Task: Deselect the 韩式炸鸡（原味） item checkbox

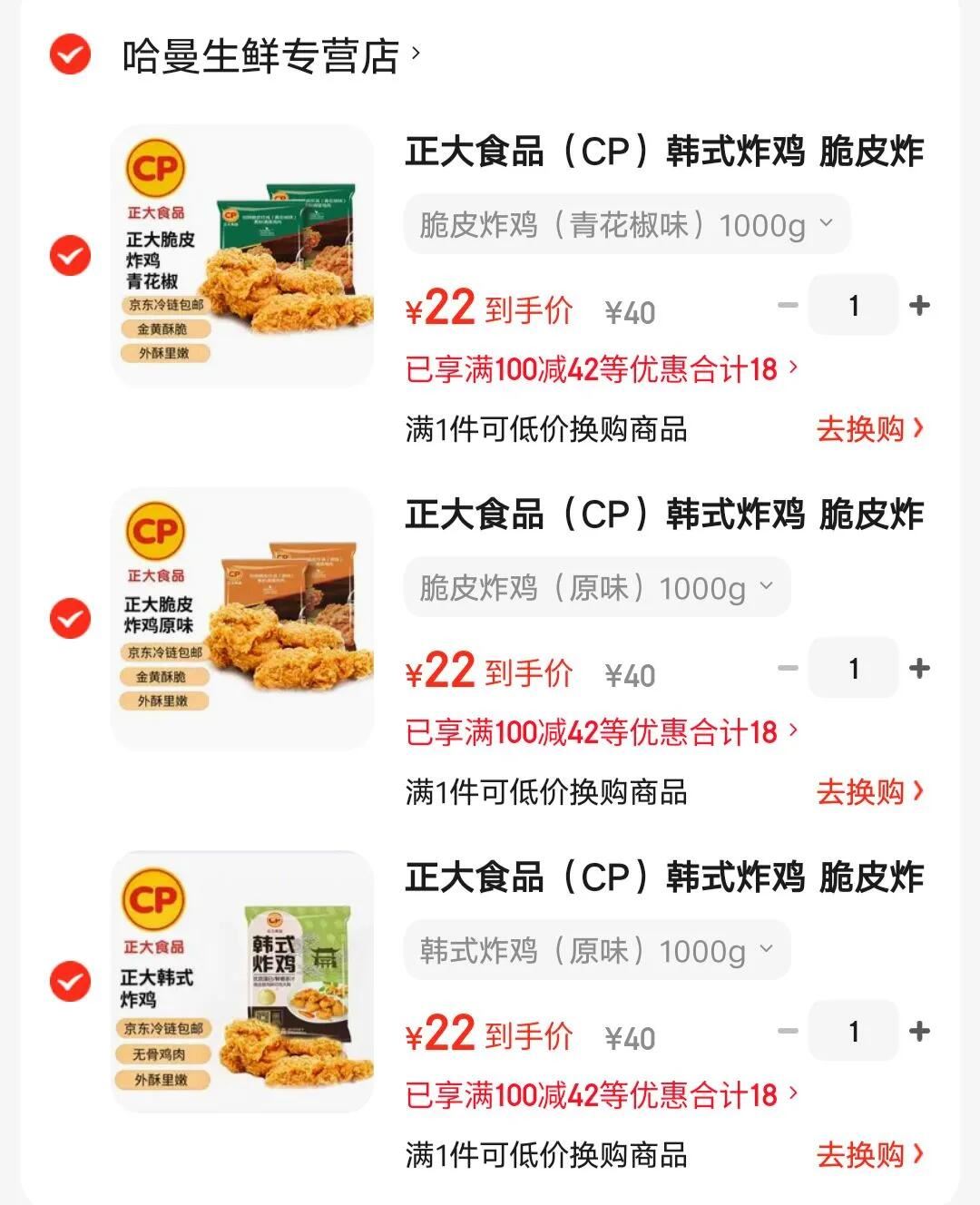Action: pos(70,982)
